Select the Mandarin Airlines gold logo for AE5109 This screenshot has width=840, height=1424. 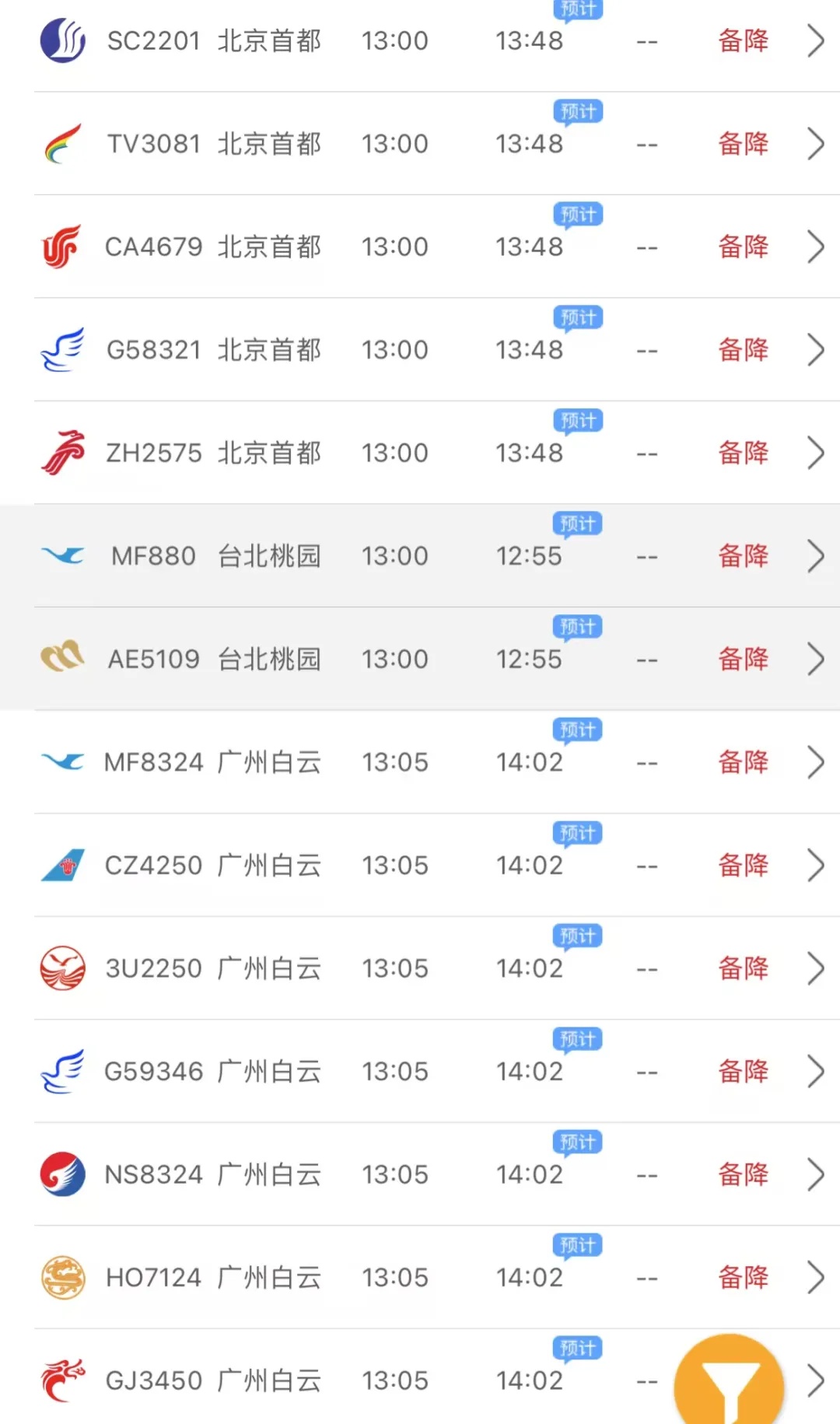point(62,658)
